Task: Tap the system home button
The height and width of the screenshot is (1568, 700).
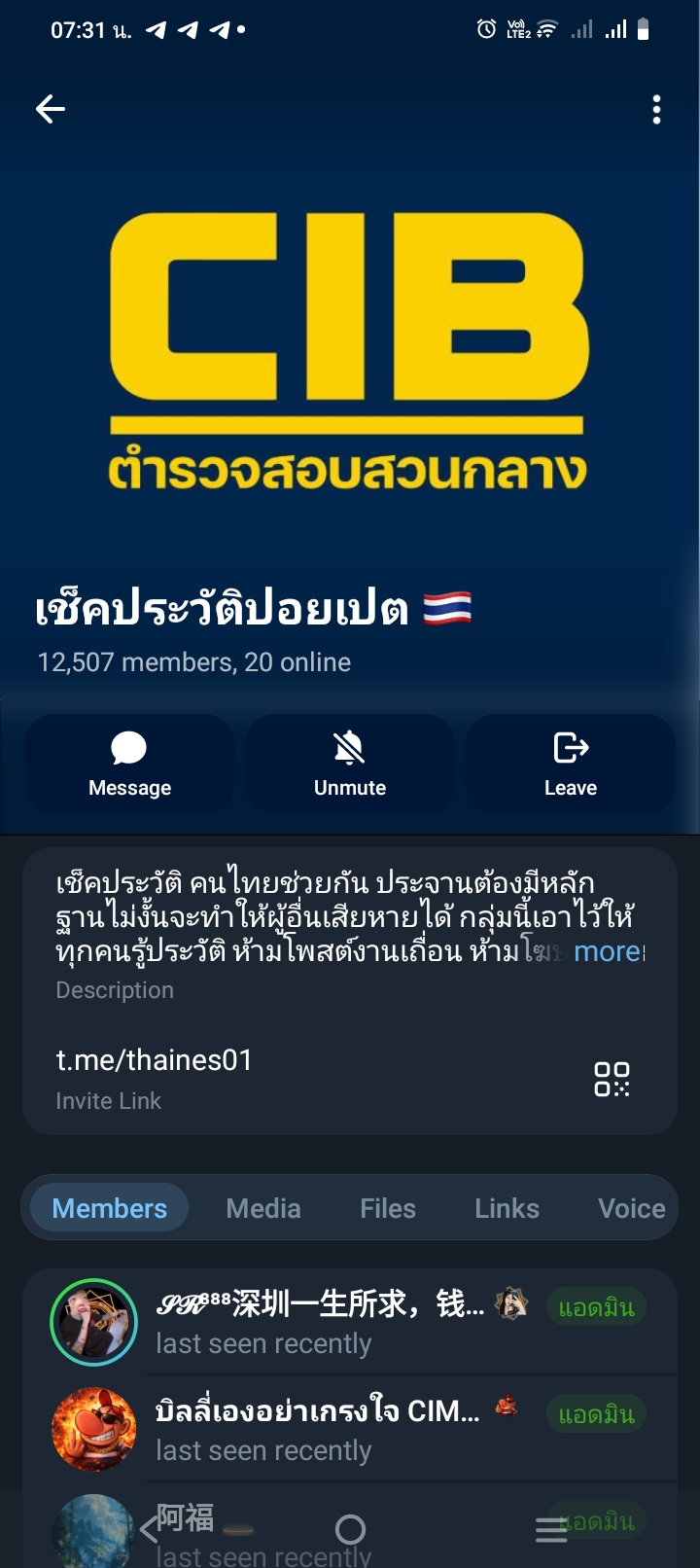Action: [x=350, y=1530]
